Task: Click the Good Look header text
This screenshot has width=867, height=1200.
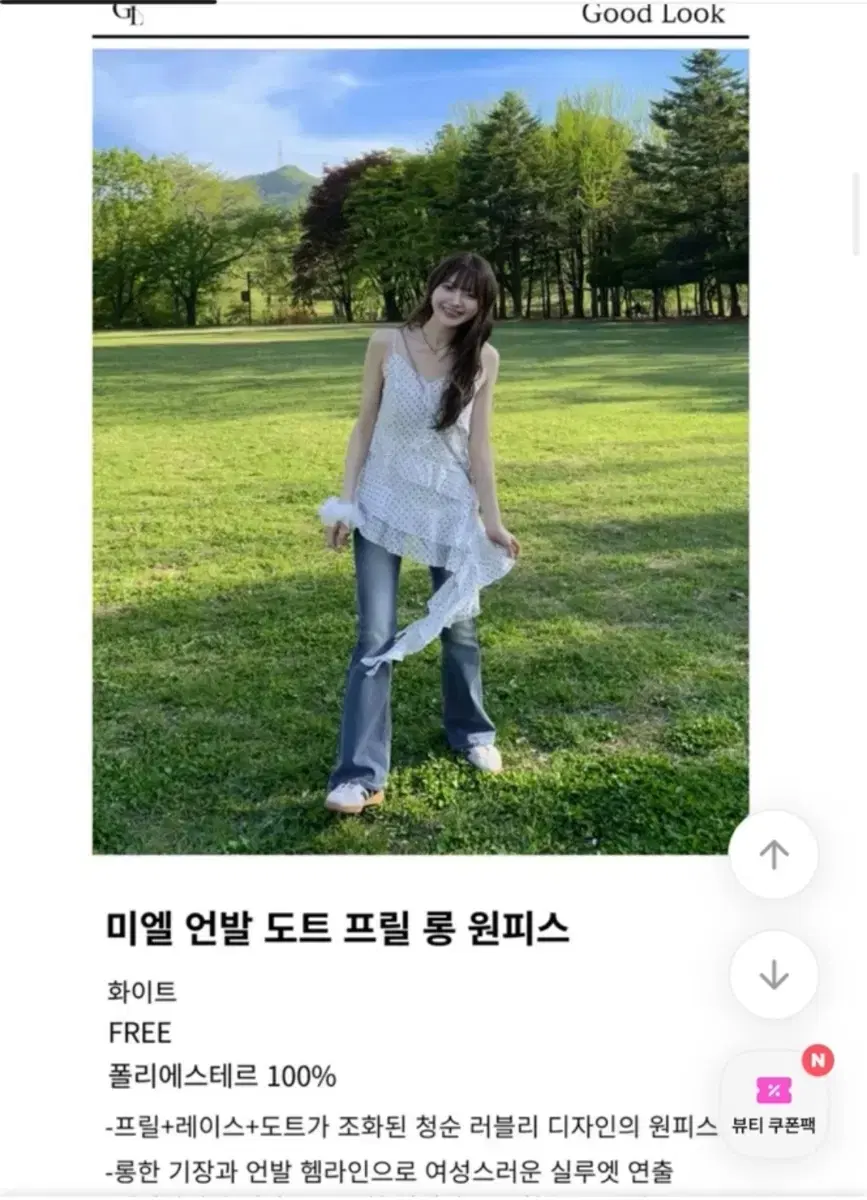Action: tap(652, 14)
